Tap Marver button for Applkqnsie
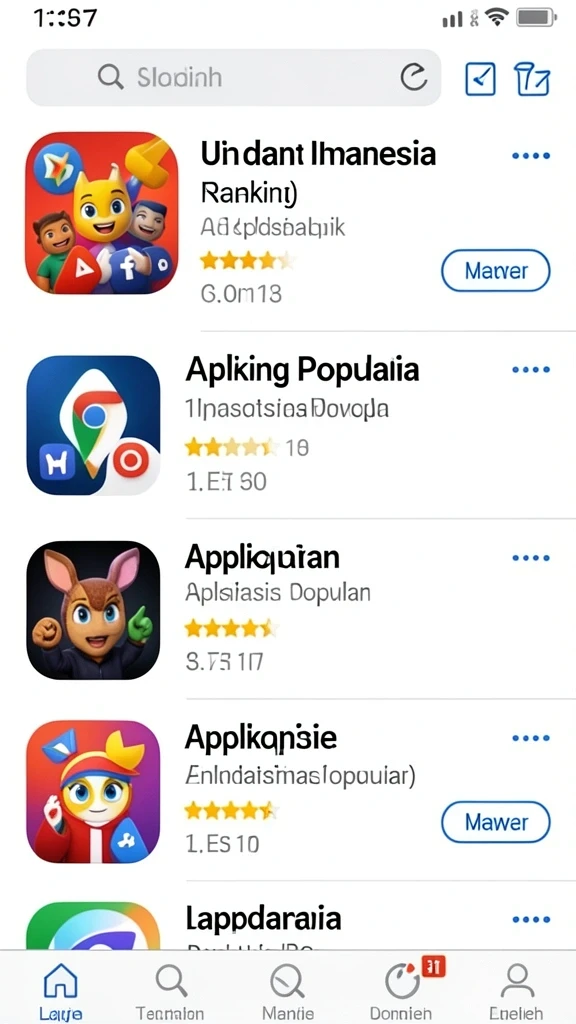The image size is (576, 1024). [496, 822]
